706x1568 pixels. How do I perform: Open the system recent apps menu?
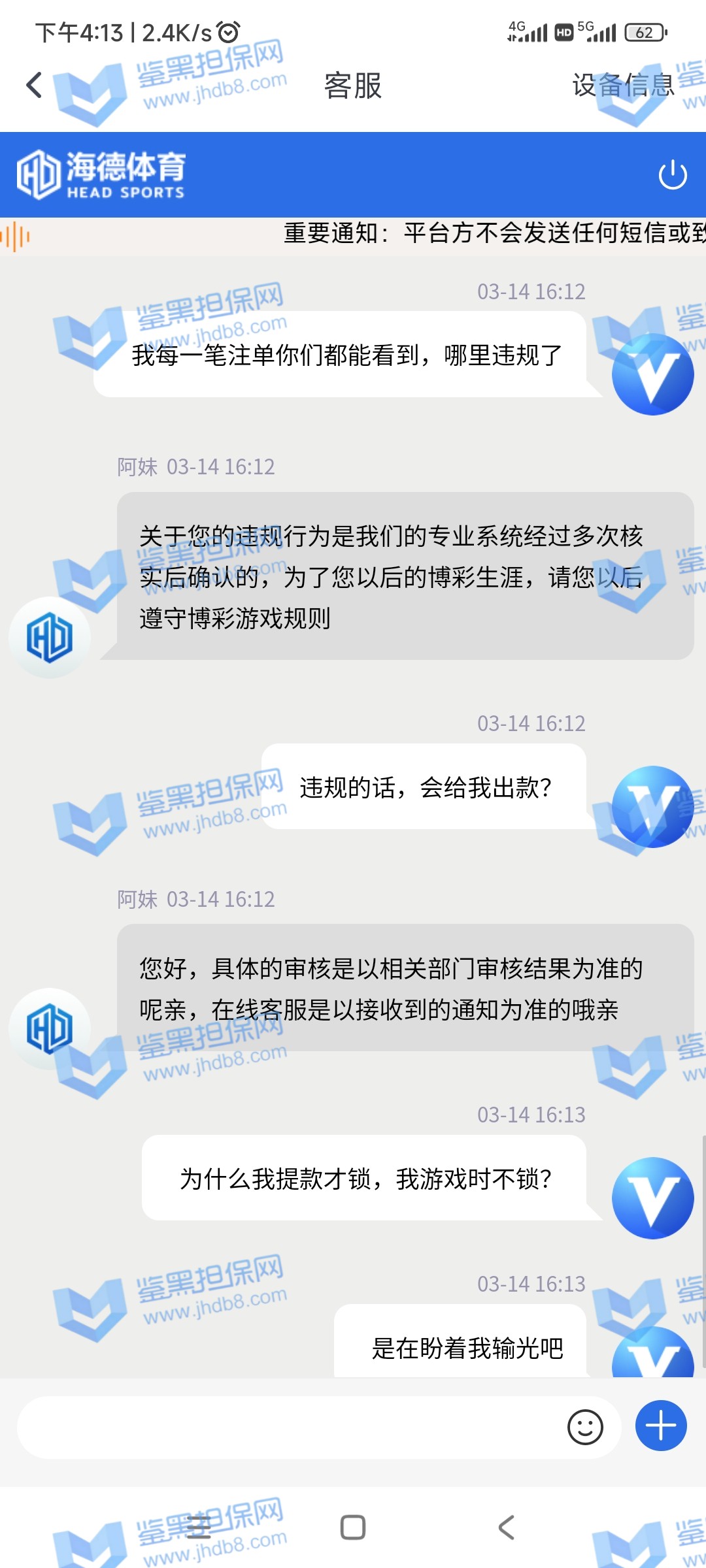pyautogui.click(x=198, y=1527)
